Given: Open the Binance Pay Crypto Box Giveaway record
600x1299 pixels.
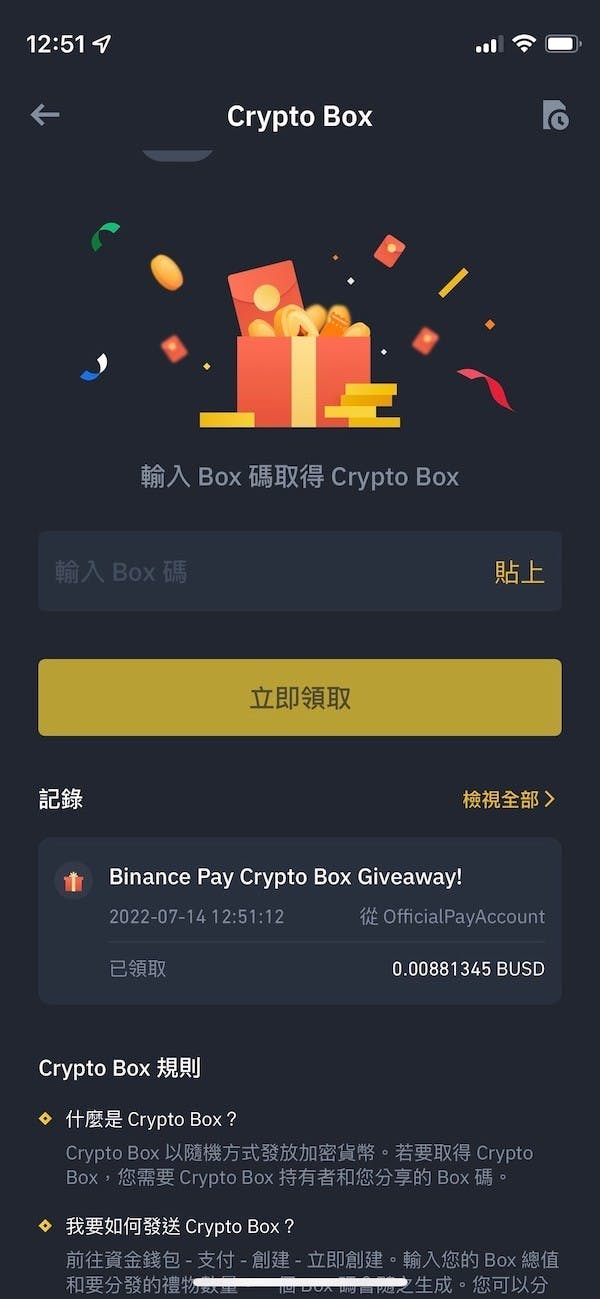Looking at the screenshot, I should coord(300,920).
